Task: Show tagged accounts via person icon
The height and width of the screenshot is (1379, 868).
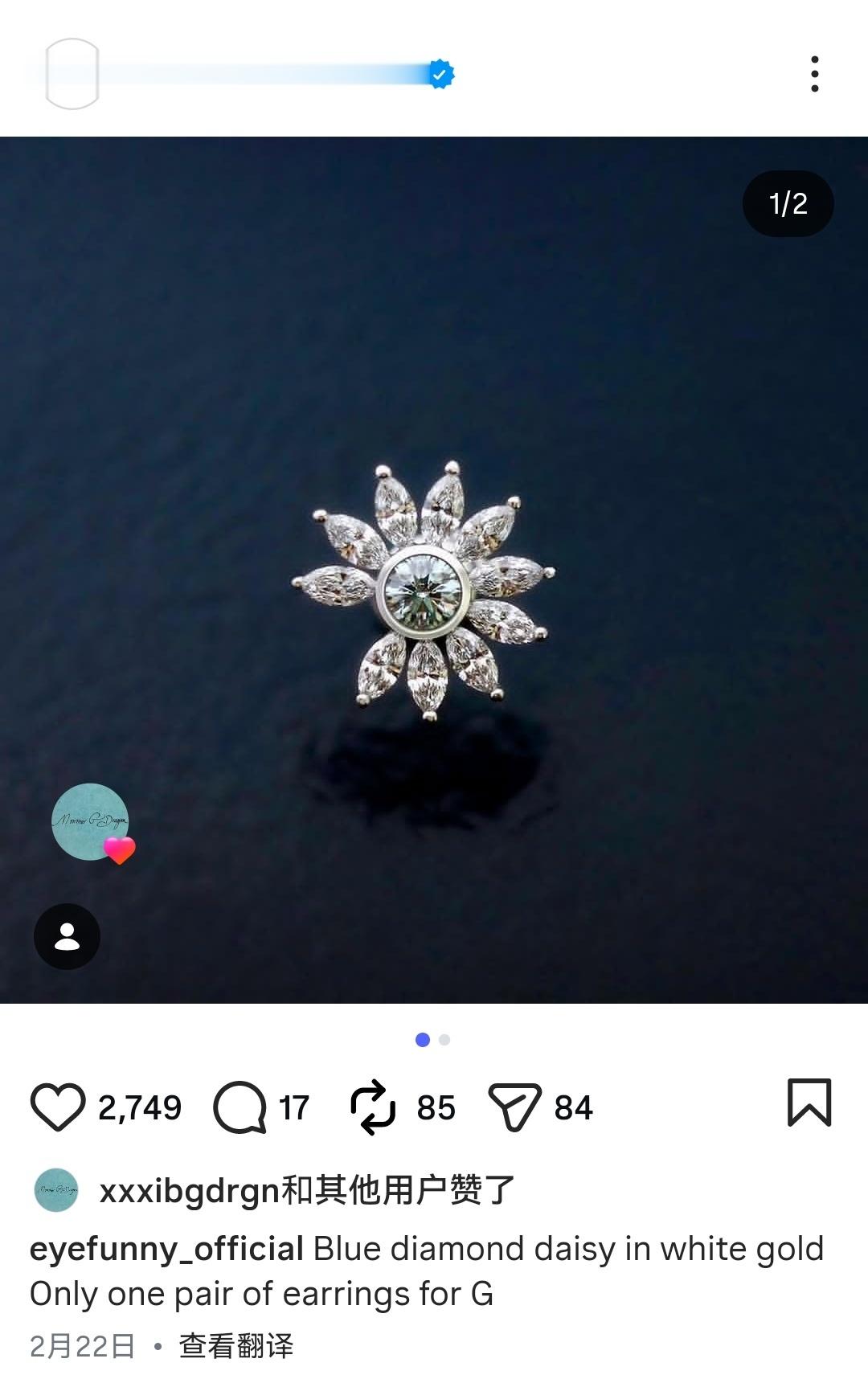Action: pyautogui.click(x=67, y=936)
